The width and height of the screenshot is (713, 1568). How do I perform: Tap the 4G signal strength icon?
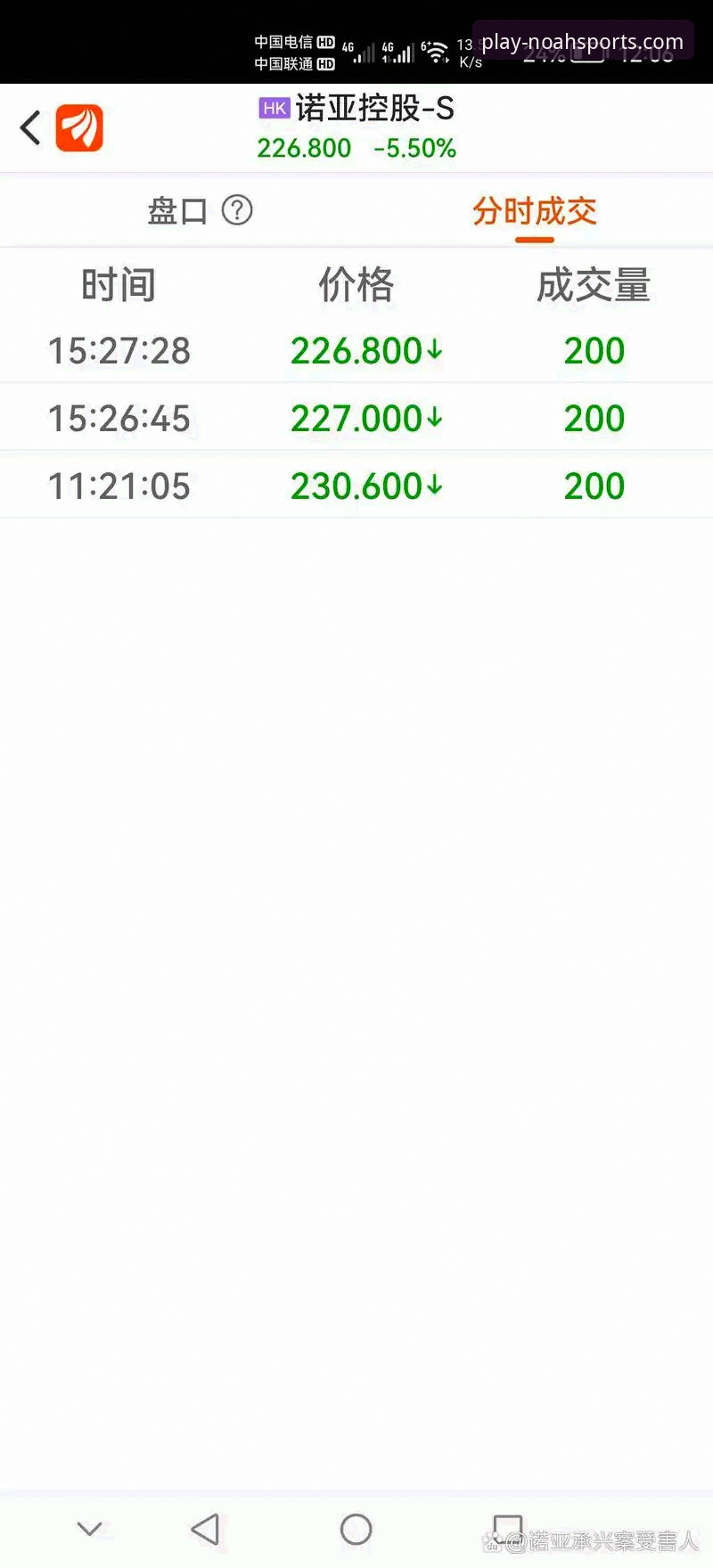tap(360, 49)
